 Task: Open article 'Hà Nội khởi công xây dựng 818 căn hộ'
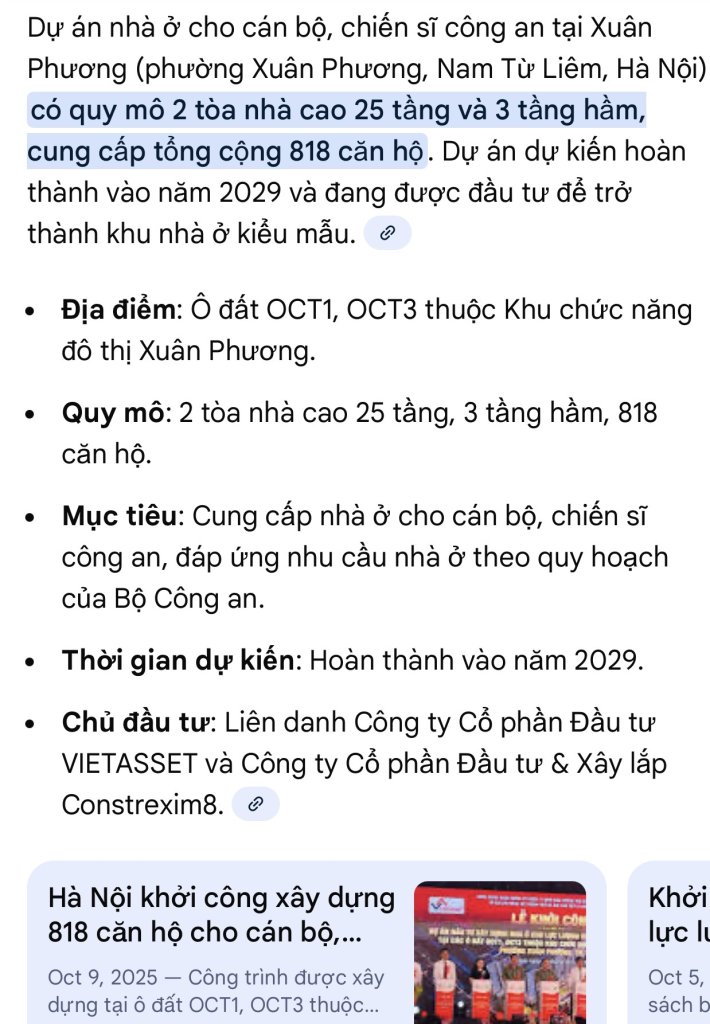pyautogui.click(x=222, y=915)
